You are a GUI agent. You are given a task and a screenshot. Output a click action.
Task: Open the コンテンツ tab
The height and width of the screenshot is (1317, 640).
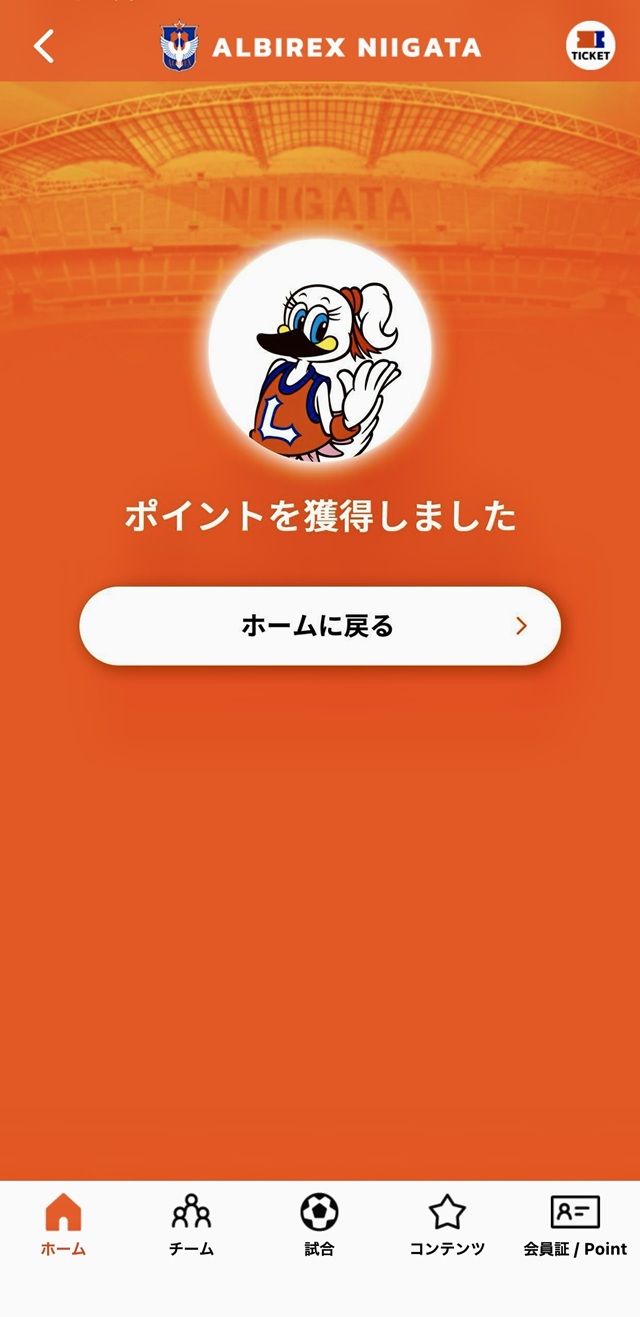pos(447,1225)
